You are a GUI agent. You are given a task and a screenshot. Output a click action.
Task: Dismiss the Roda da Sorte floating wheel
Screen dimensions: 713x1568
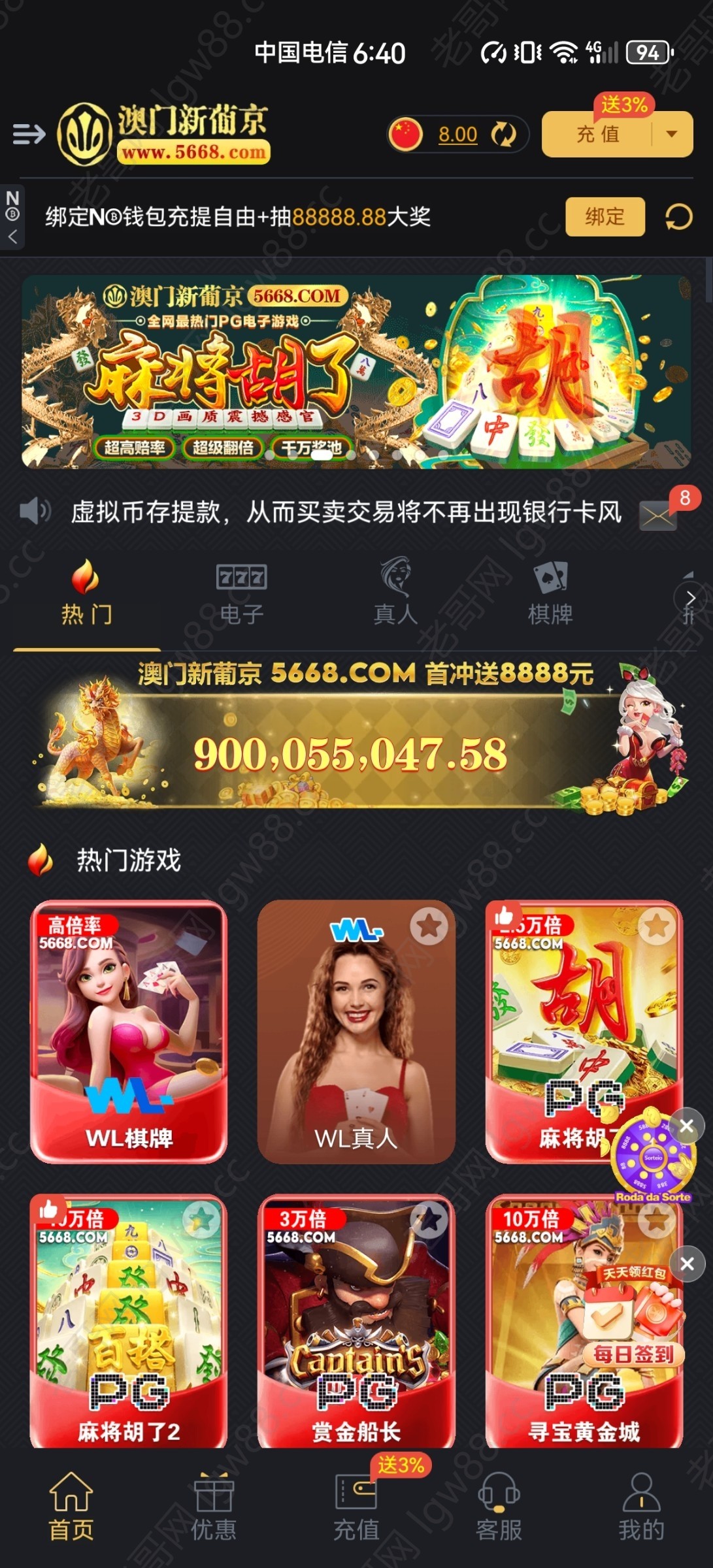click(x=687, y=1126)
